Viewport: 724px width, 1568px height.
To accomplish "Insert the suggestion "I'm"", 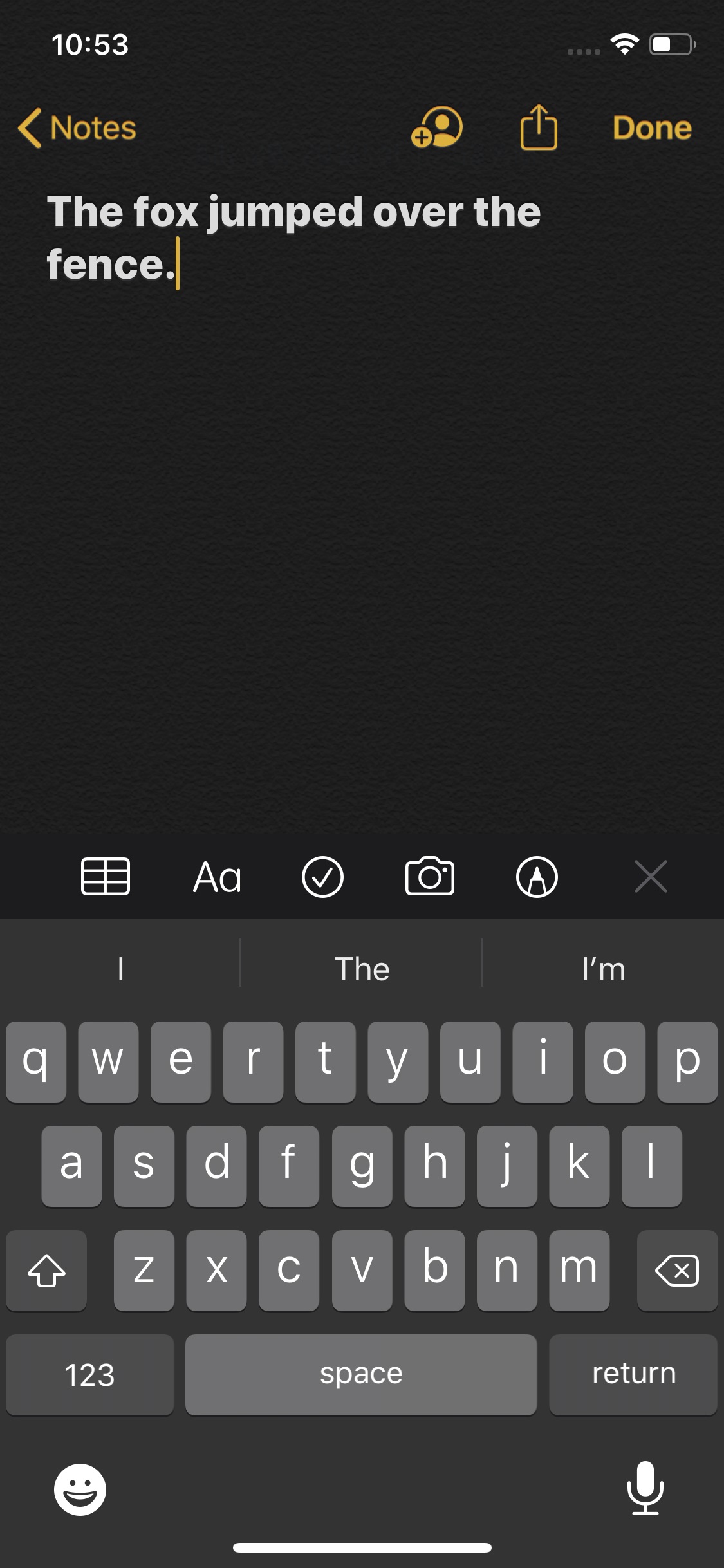I will pyautogui.click(x=603, y=969).
